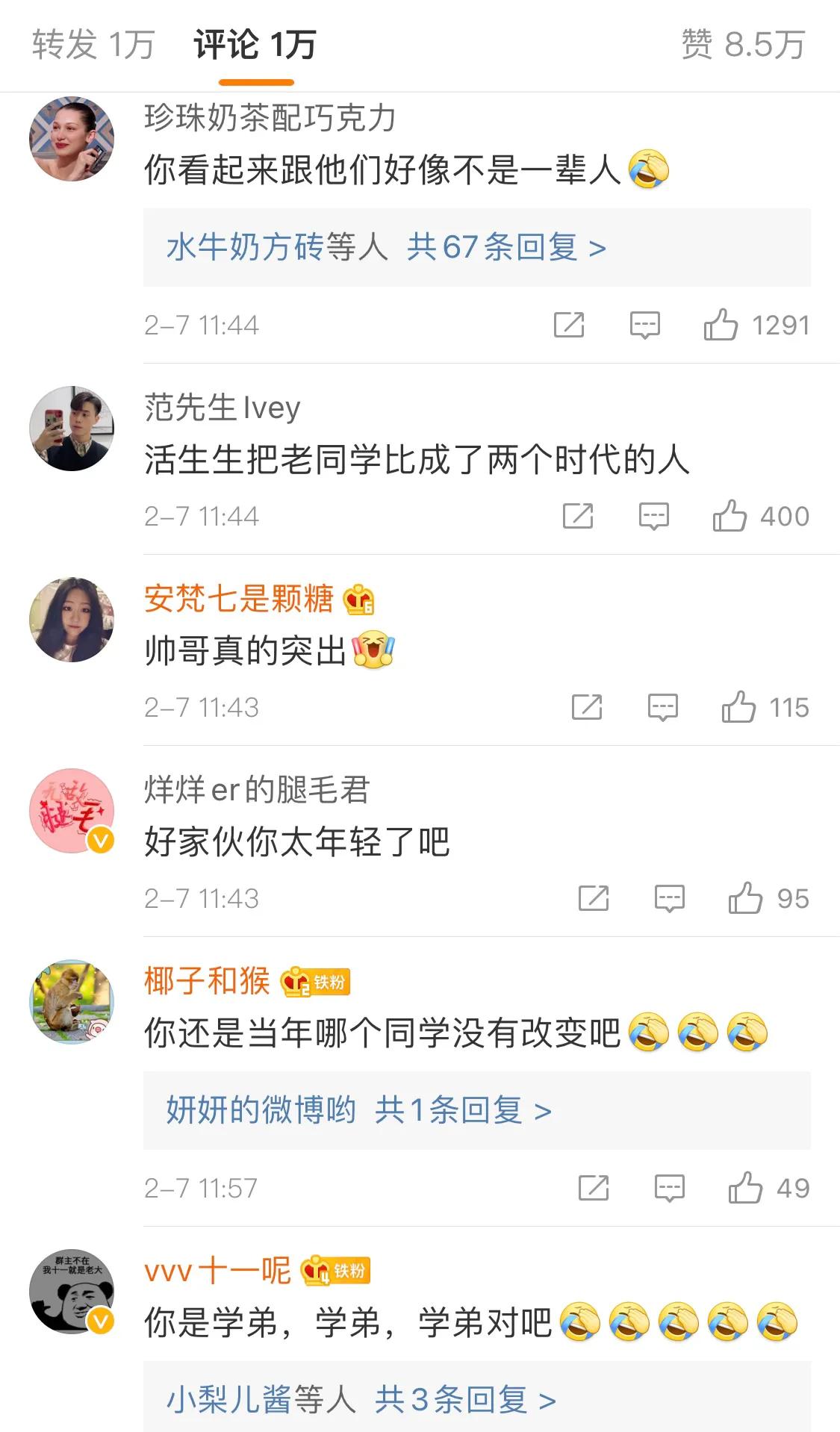Repost the comment by 安梵七是颗糖
Screen dimensions: 840x1432
click(x=587, y=707)
